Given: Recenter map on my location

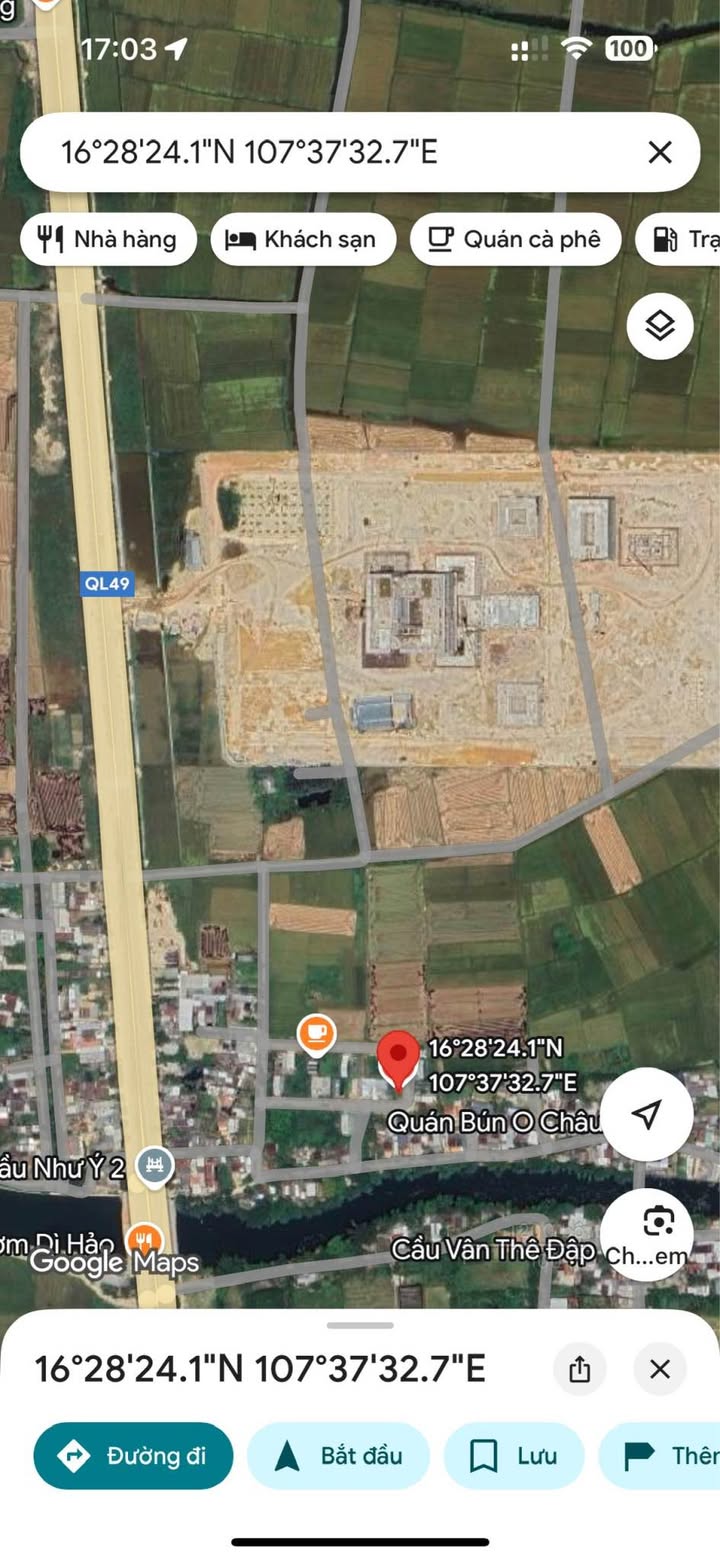Looking at the screenshot, I should coord(647,1114).
